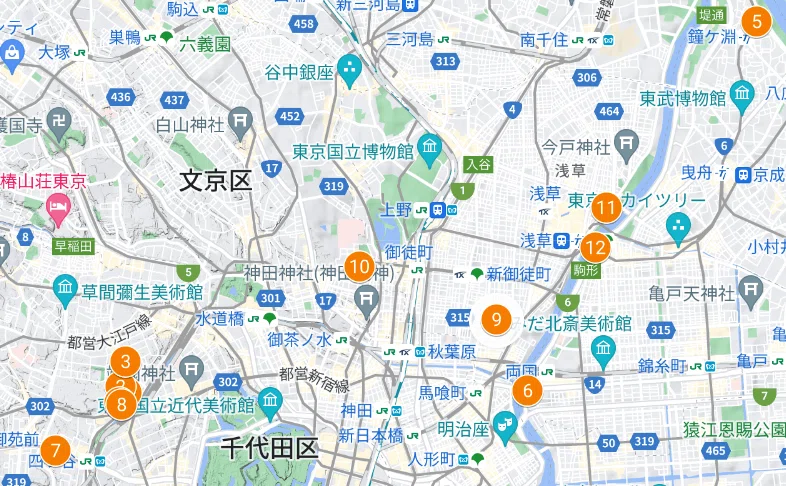Select the 草間彌生美術館 museum pin

(65, 291)
